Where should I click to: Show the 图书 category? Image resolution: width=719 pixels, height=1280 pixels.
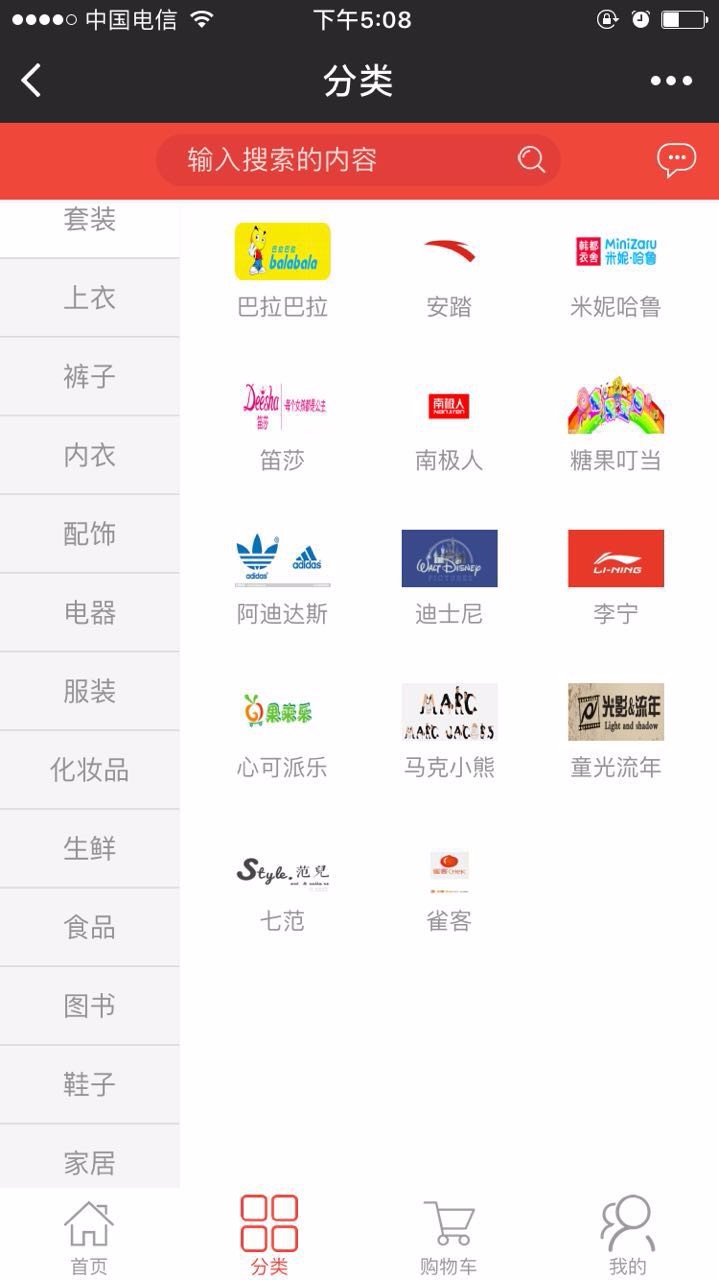click(90, 1006)
